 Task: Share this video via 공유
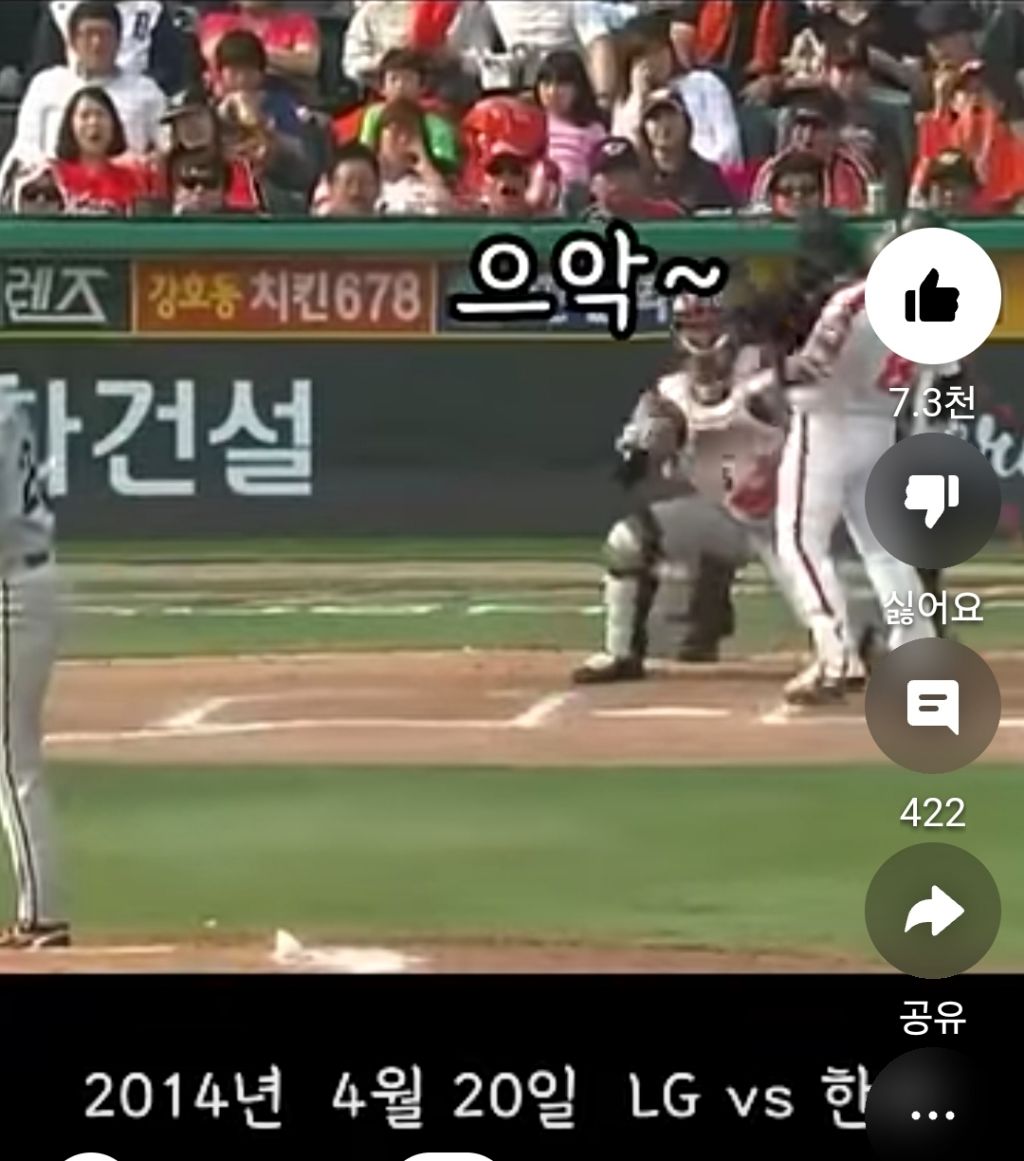[932, 911]
